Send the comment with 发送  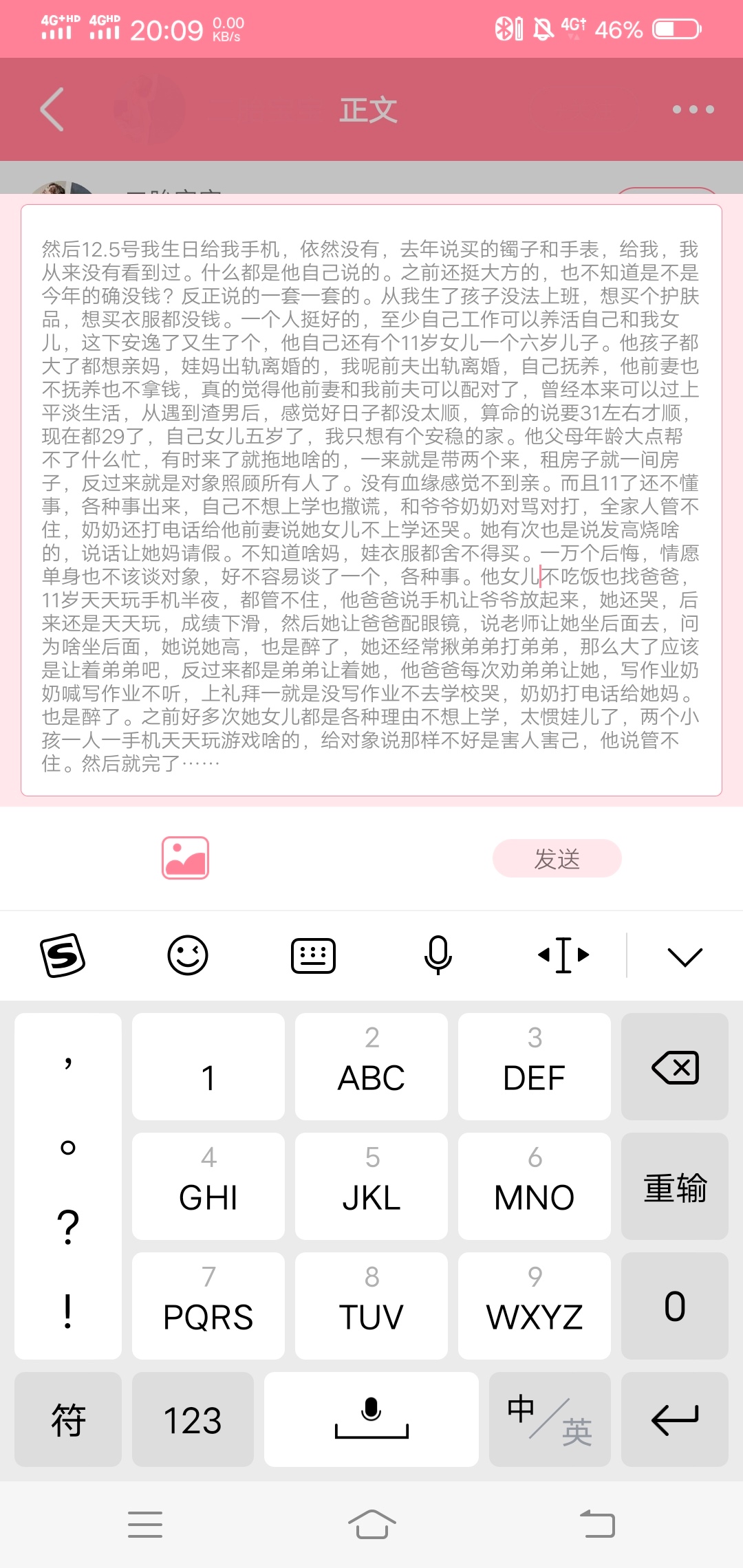pyautogui.click(x=557, y=858)
